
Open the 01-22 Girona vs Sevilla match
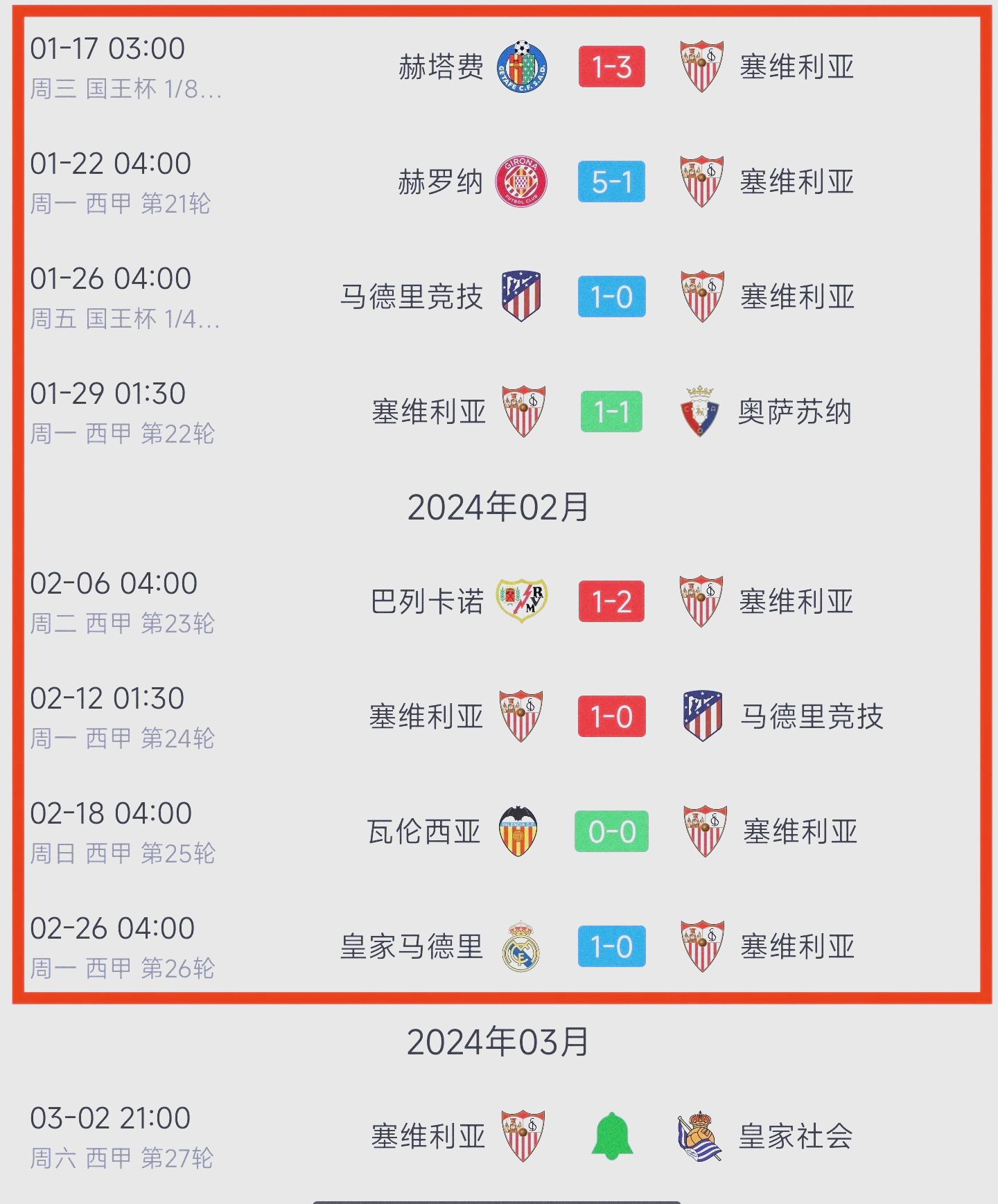(x=612, y=182)
